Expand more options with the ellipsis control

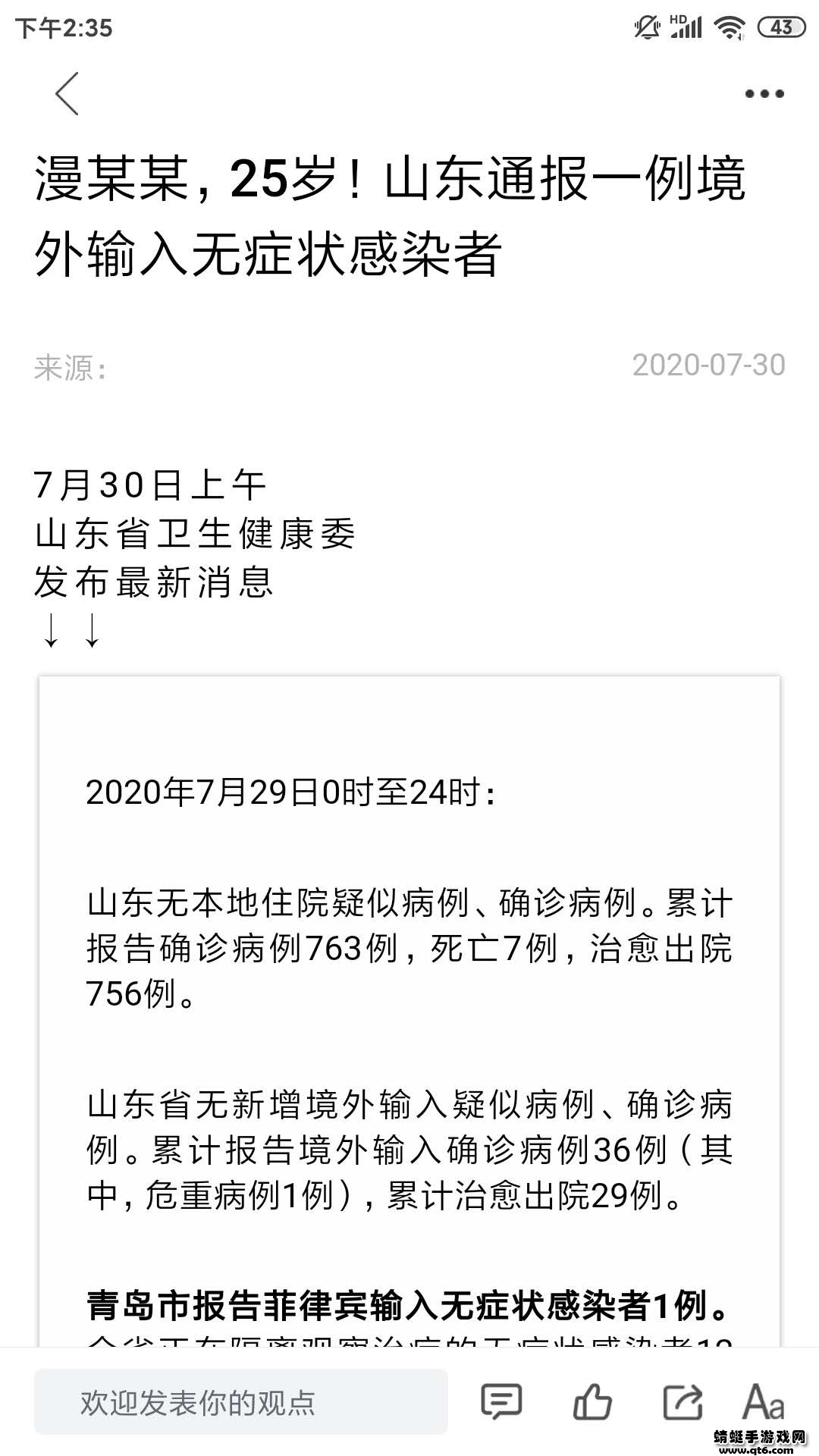click(x=762, y=94)
